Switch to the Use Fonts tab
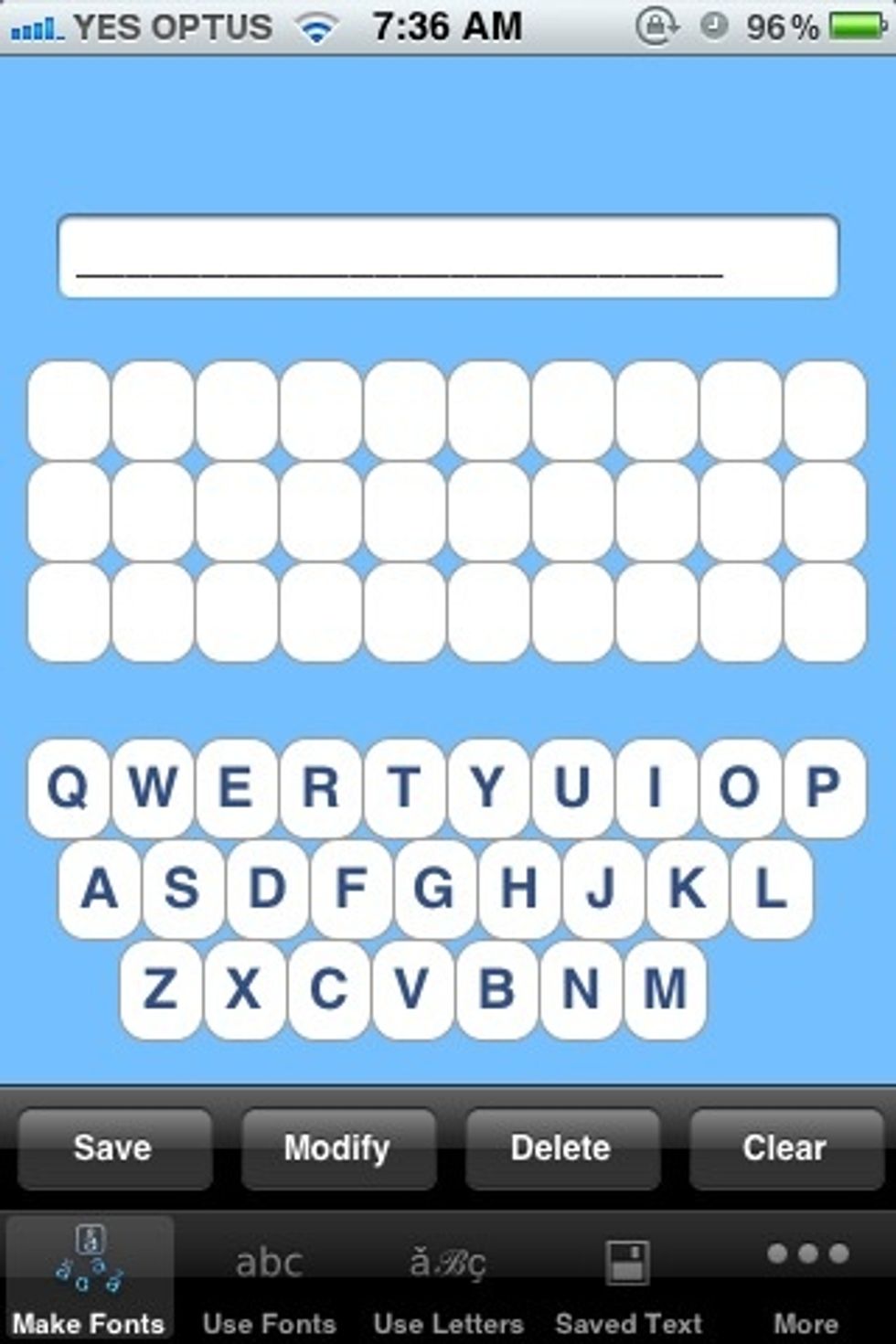 point(269,1280)
